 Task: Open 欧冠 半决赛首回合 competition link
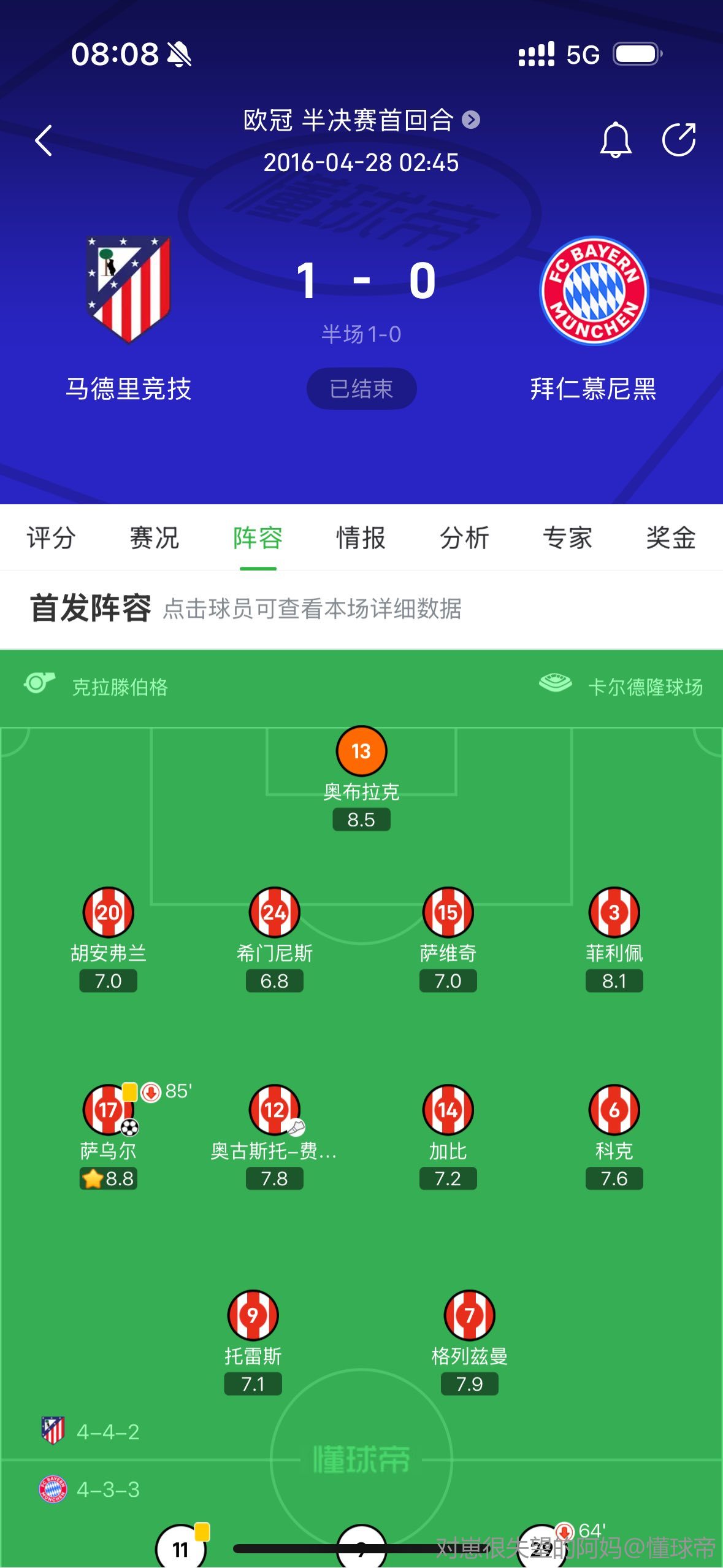[x=361, y=120]
